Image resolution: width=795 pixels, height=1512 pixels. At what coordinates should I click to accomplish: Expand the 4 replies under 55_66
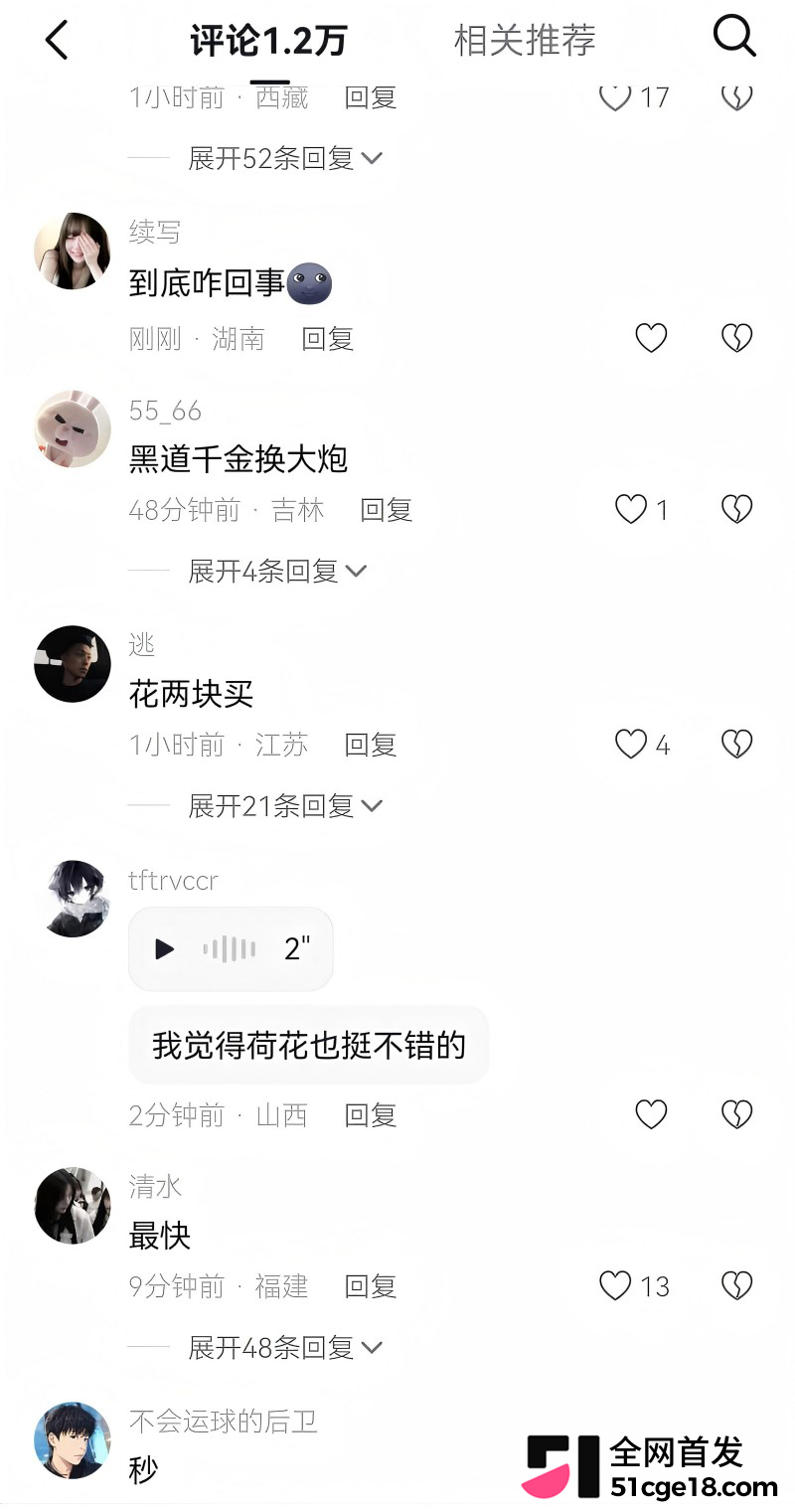[x=277, y=571]
